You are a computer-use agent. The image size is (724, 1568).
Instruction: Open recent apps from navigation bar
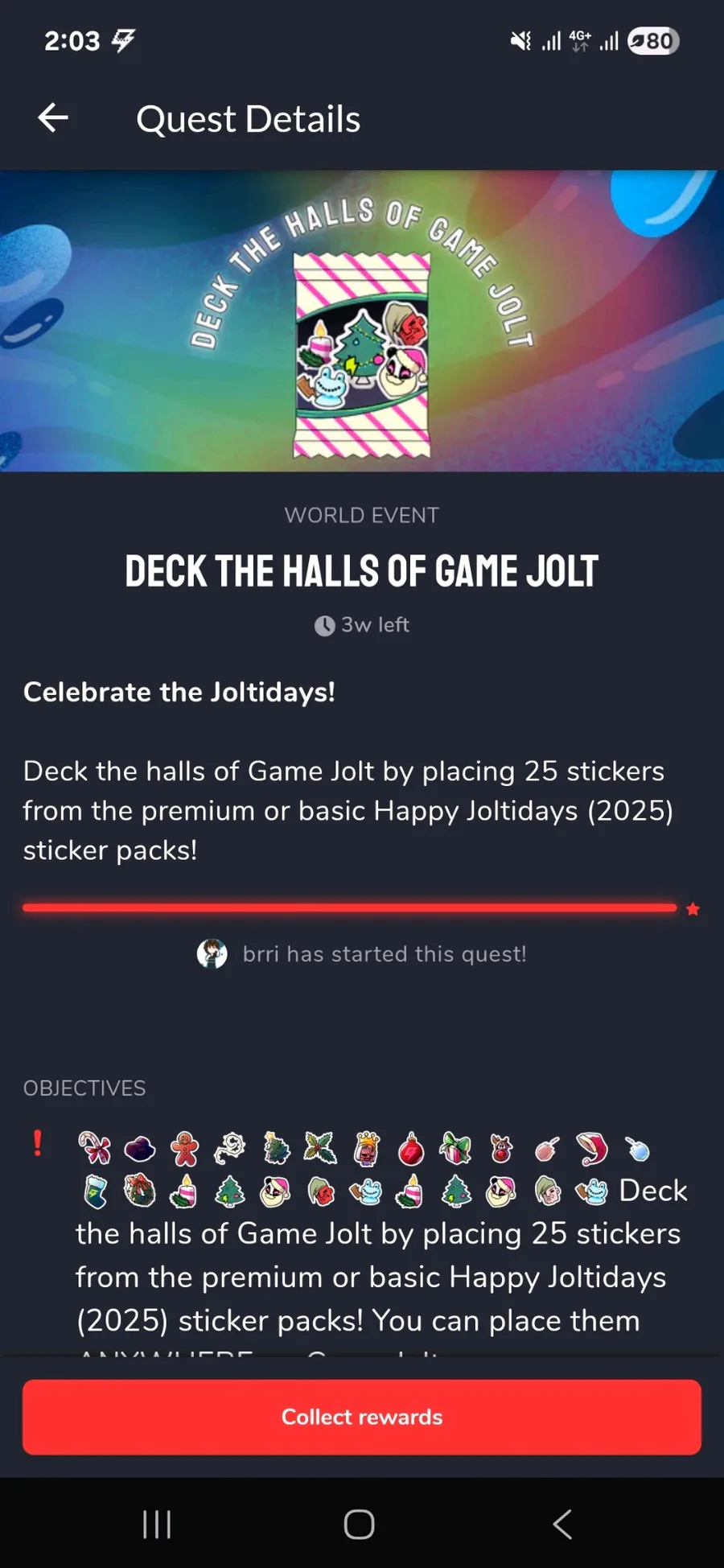click(157, 1524)
